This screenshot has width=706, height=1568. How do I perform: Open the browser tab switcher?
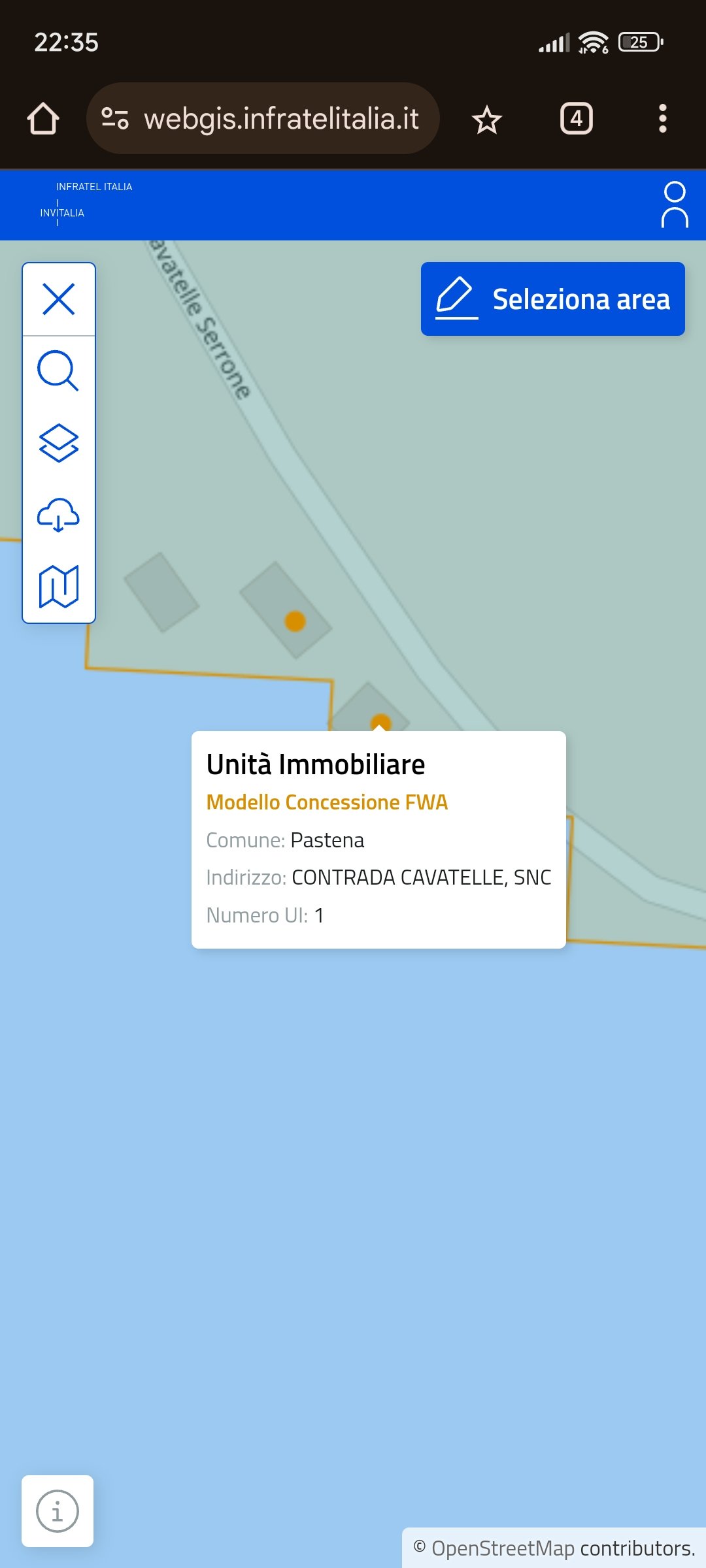pyautogui.click(x=576, y=119)
